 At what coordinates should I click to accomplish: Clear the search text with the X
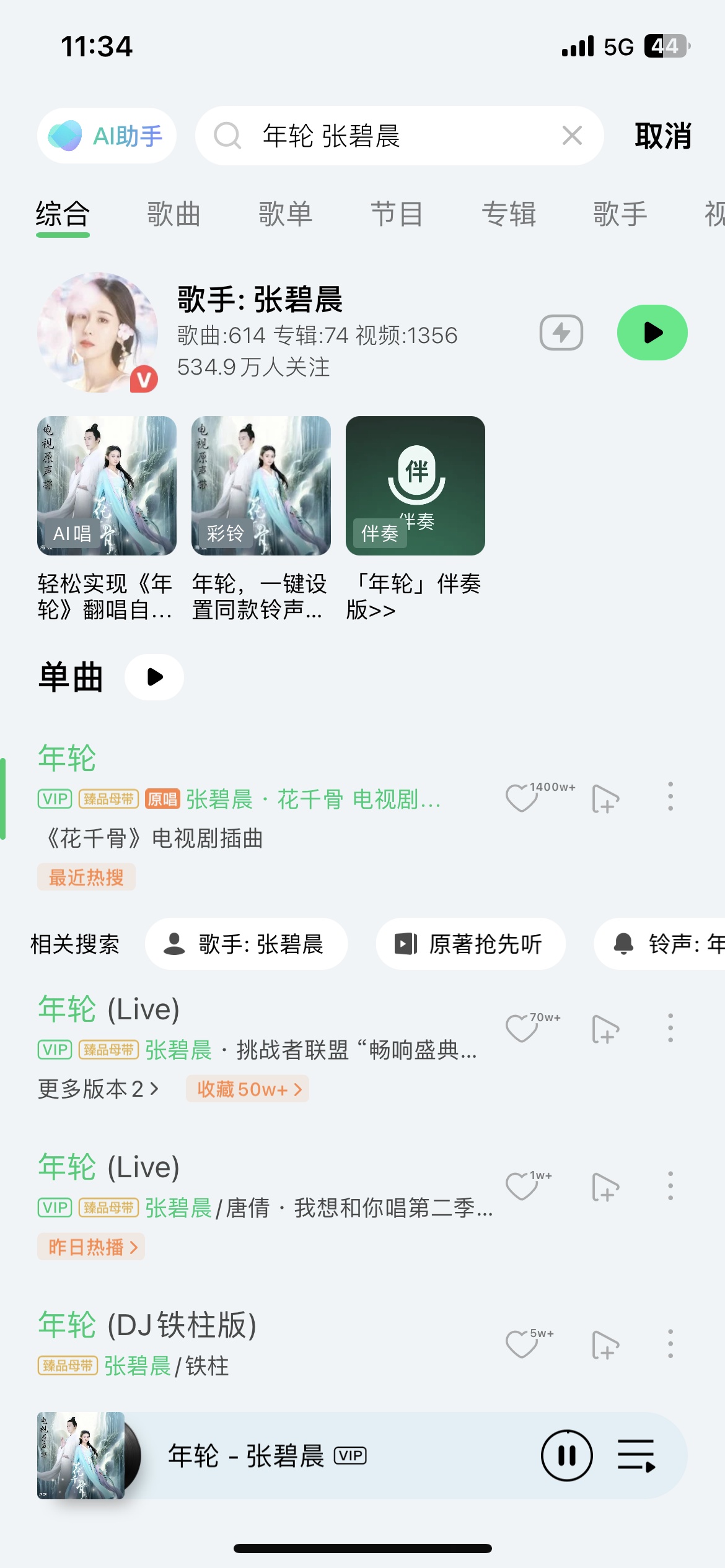(571, 136)
